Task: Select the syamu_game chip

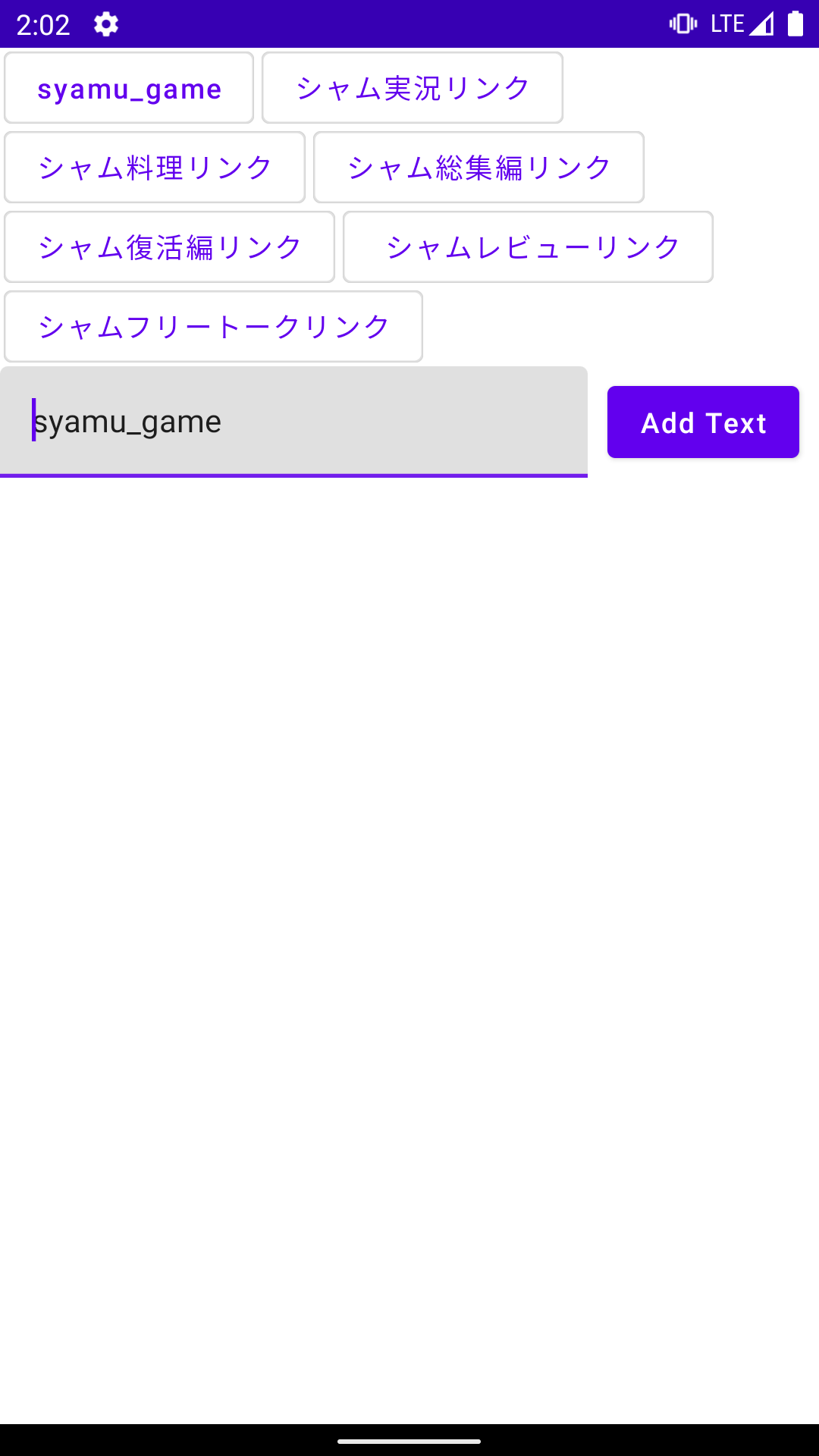Action: pos(129,88)
